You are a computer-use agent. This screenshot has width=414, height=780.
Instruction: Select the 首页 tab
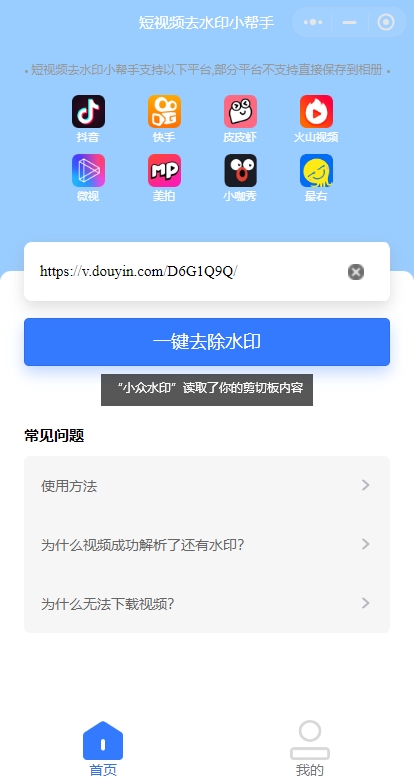103,749
